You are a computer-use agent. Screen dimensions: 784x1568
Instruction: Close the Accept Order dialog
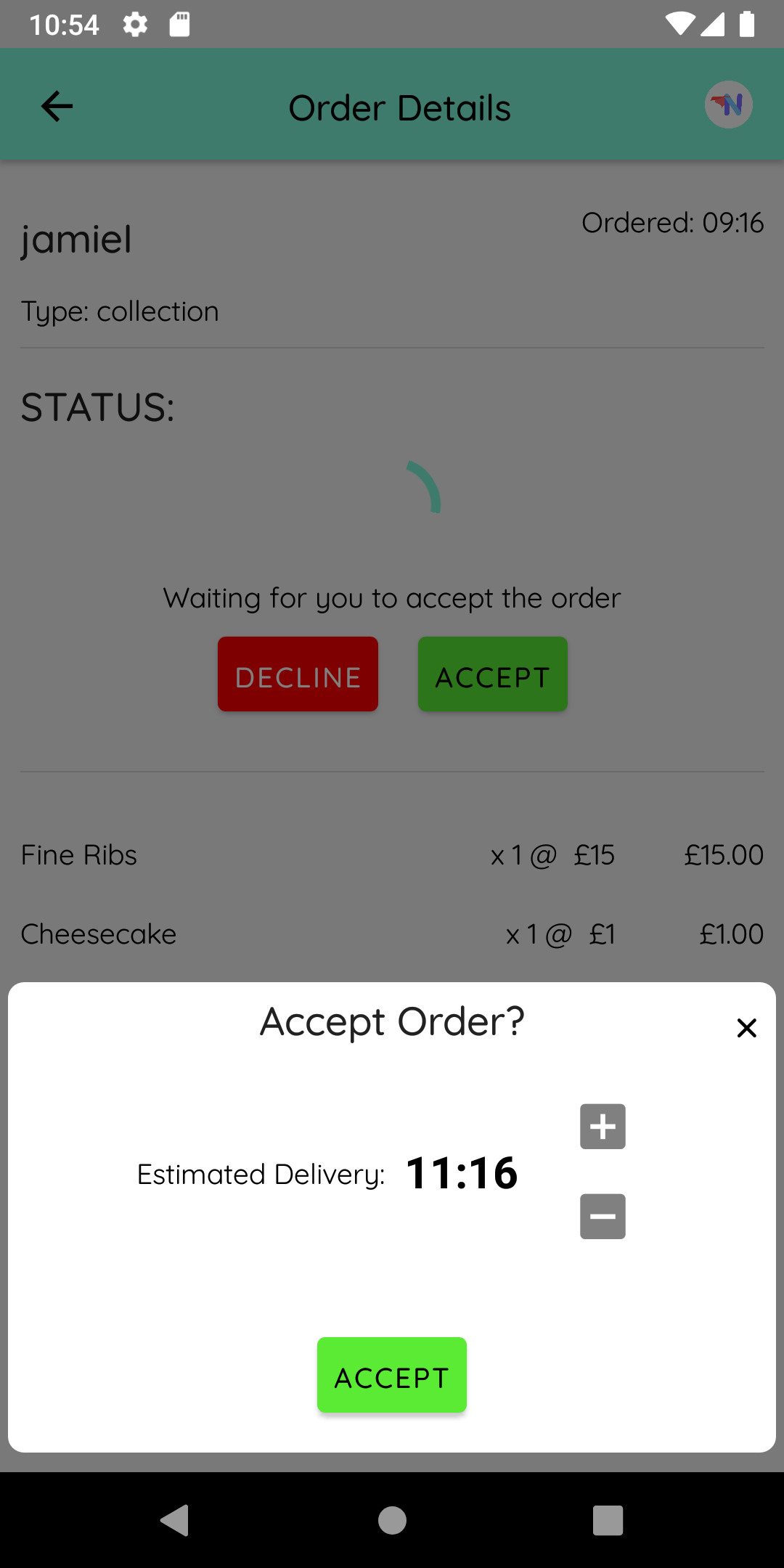746,1028
